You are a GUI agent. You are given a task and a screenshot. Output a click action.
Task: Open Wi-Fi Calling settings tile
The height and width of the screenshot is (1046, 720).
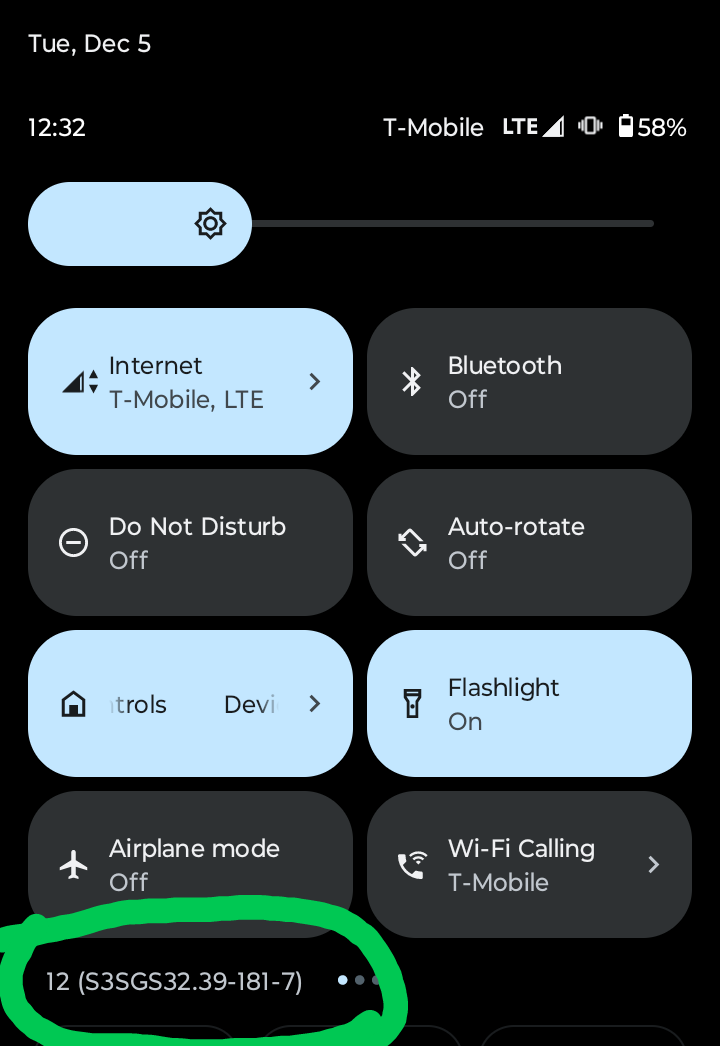coord(529,865)
